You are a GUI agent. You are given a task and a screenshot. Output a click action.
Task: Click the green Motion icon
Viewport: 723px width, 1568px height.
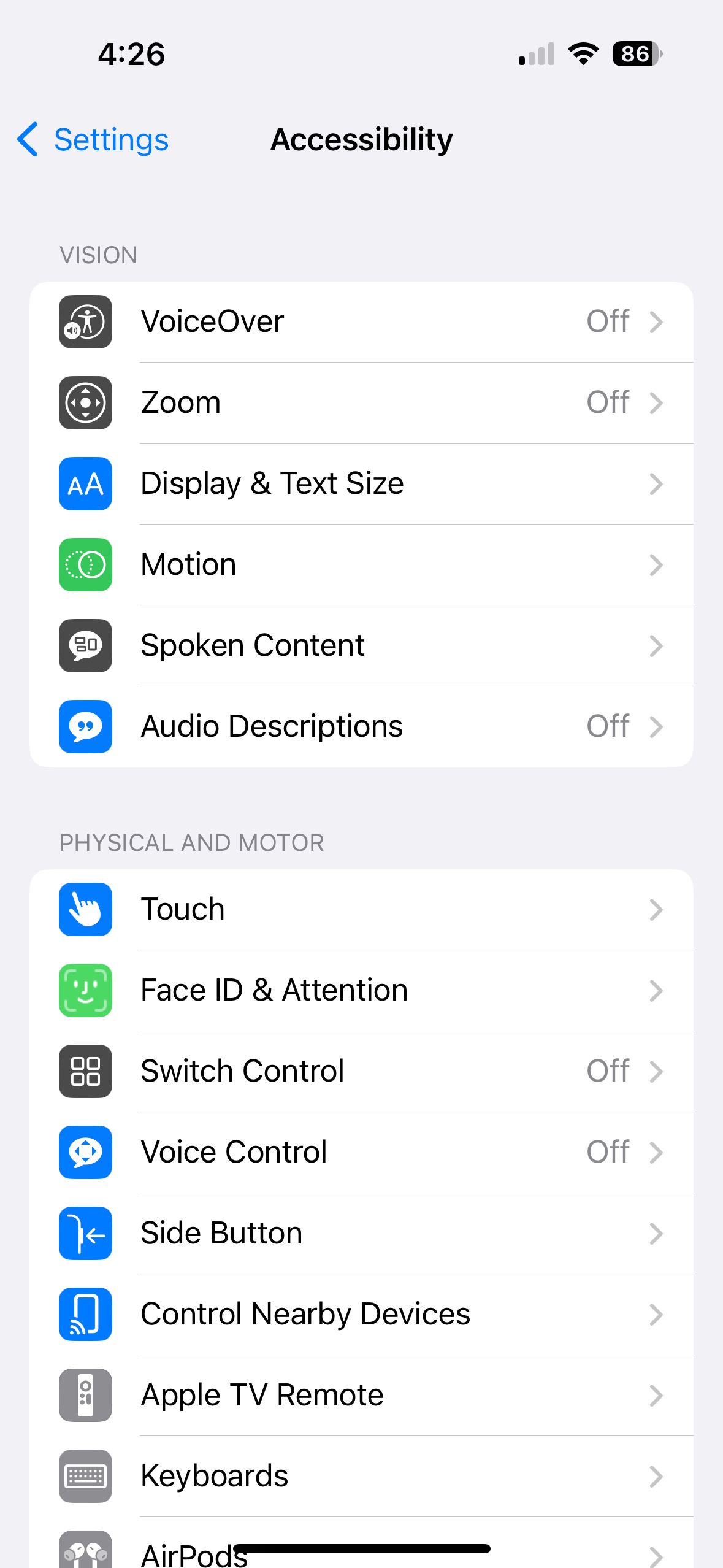[x=85, y=564]
